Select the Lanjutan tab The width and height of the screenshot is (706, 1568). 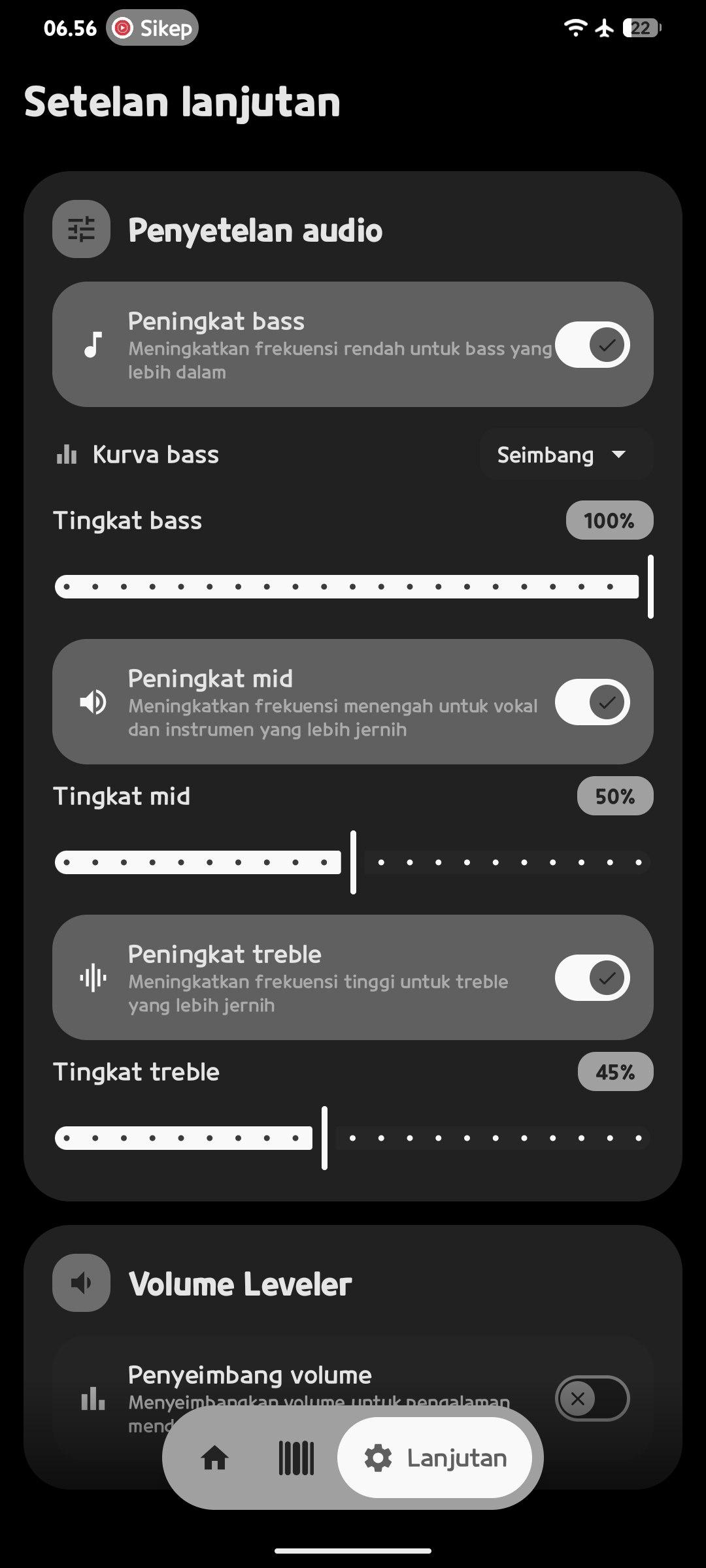tap(435, 1458)
